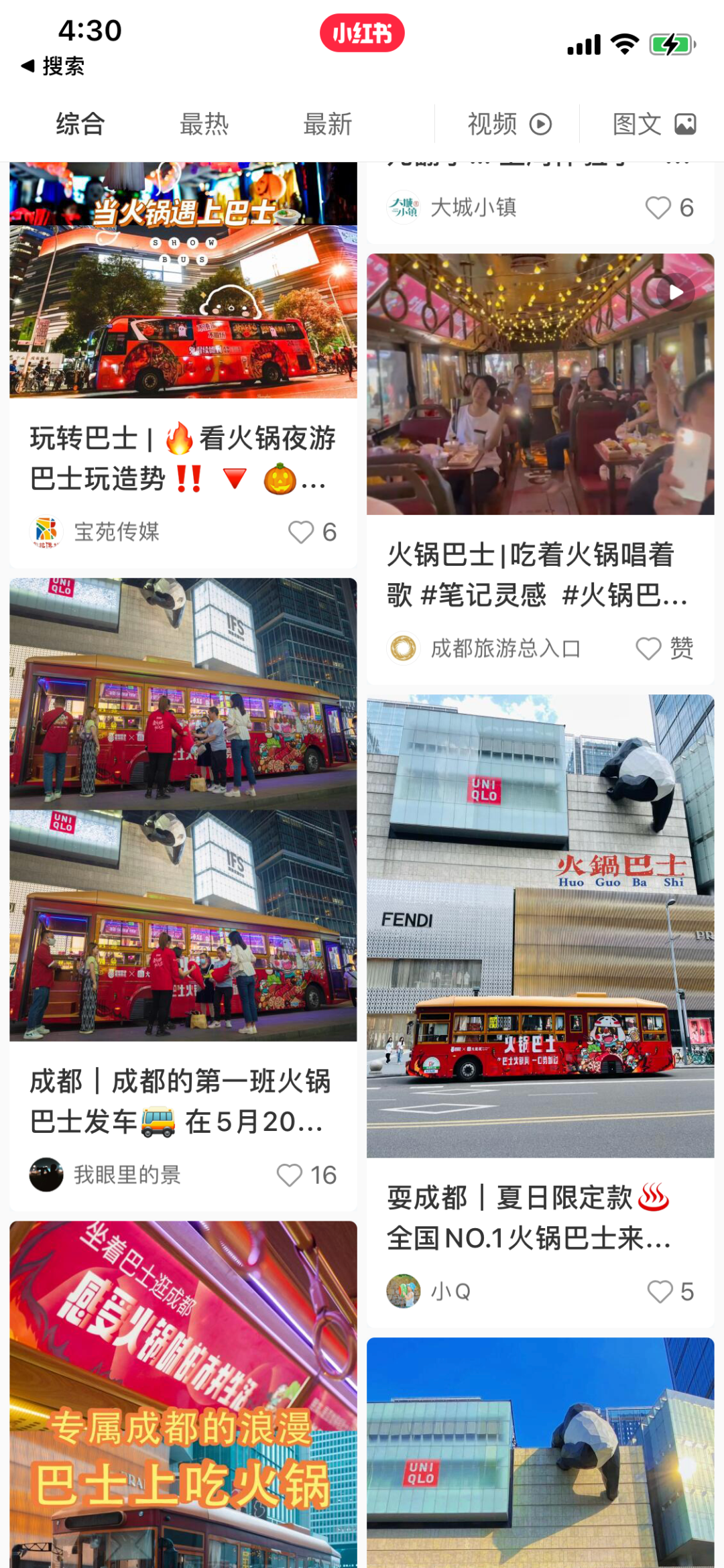Click the play icon beside the 视频 filter
Image resolution: width=724 pixels, height=1568 pixels.
[x=540, y=123]
